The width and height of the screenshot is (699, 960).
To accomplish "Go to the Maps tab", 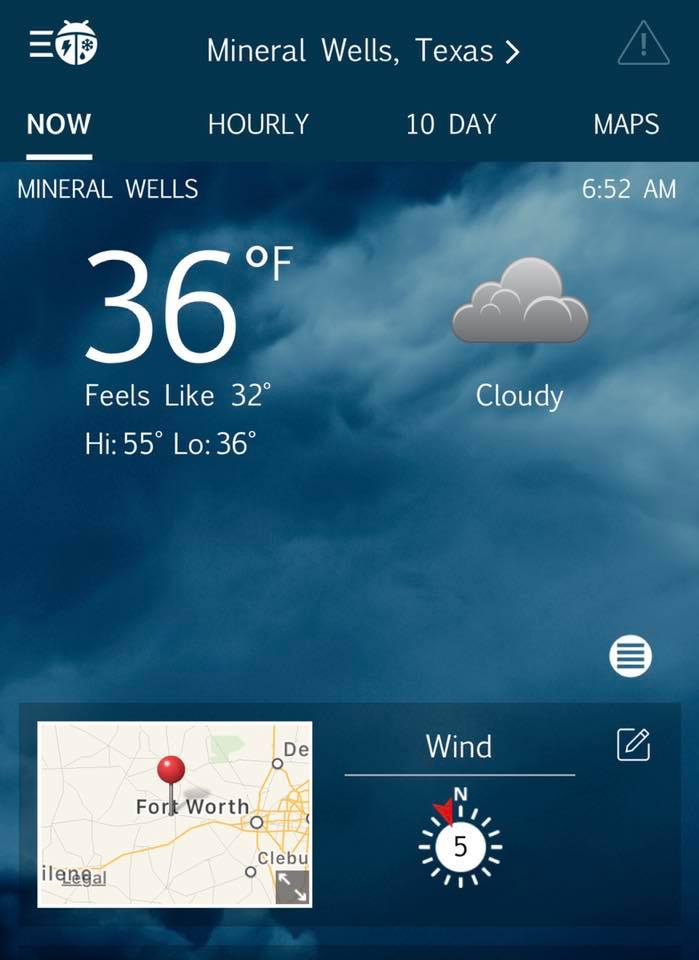I will click(x=626, y=125).
